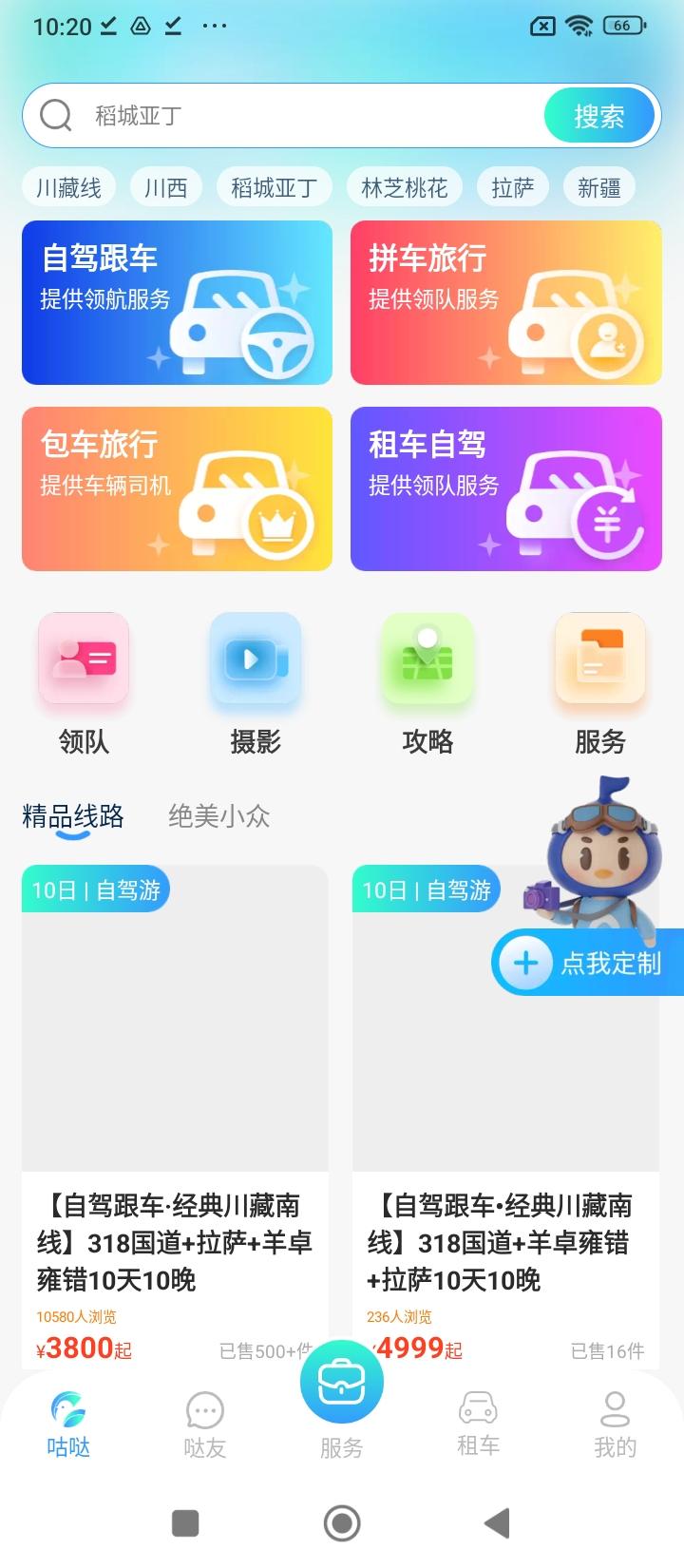The height and width of the screenshot is (1568, 684).
Task: Open the ¥3800 川藏南线 route card
Action: coord(175,1112)
